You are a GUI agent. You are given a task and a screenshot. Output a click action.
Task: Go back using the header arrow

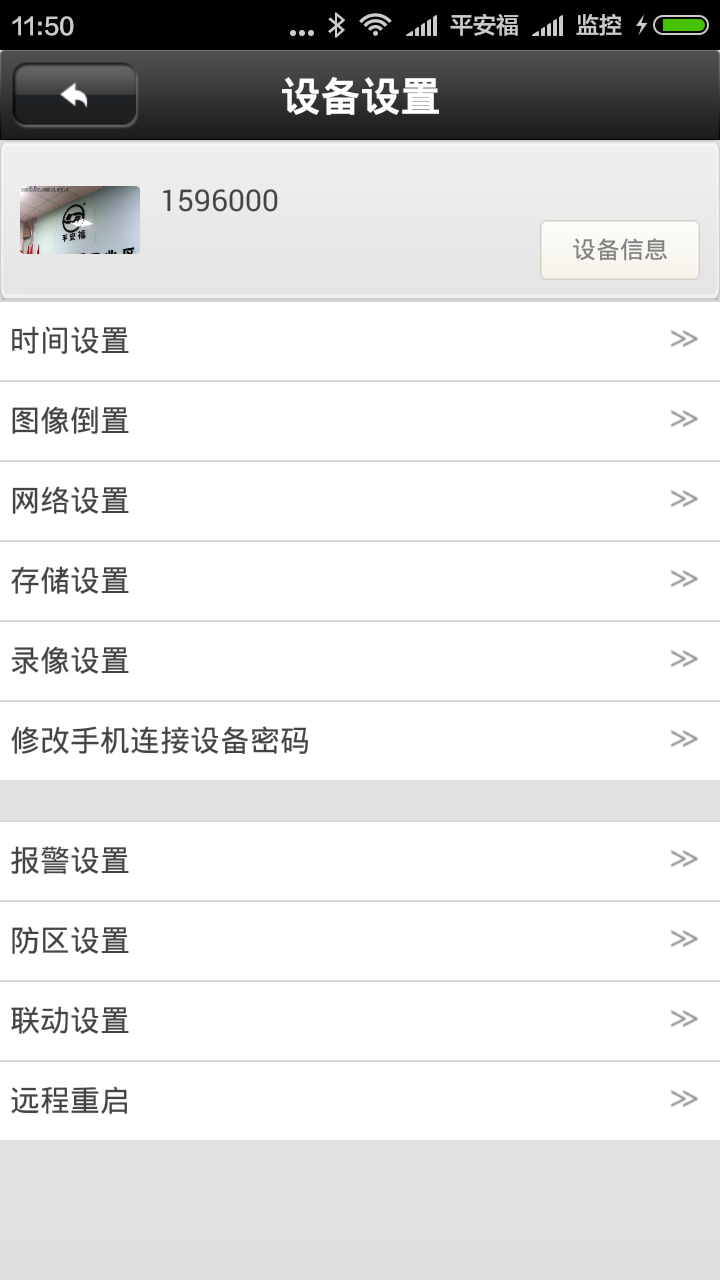click(75, 96)
